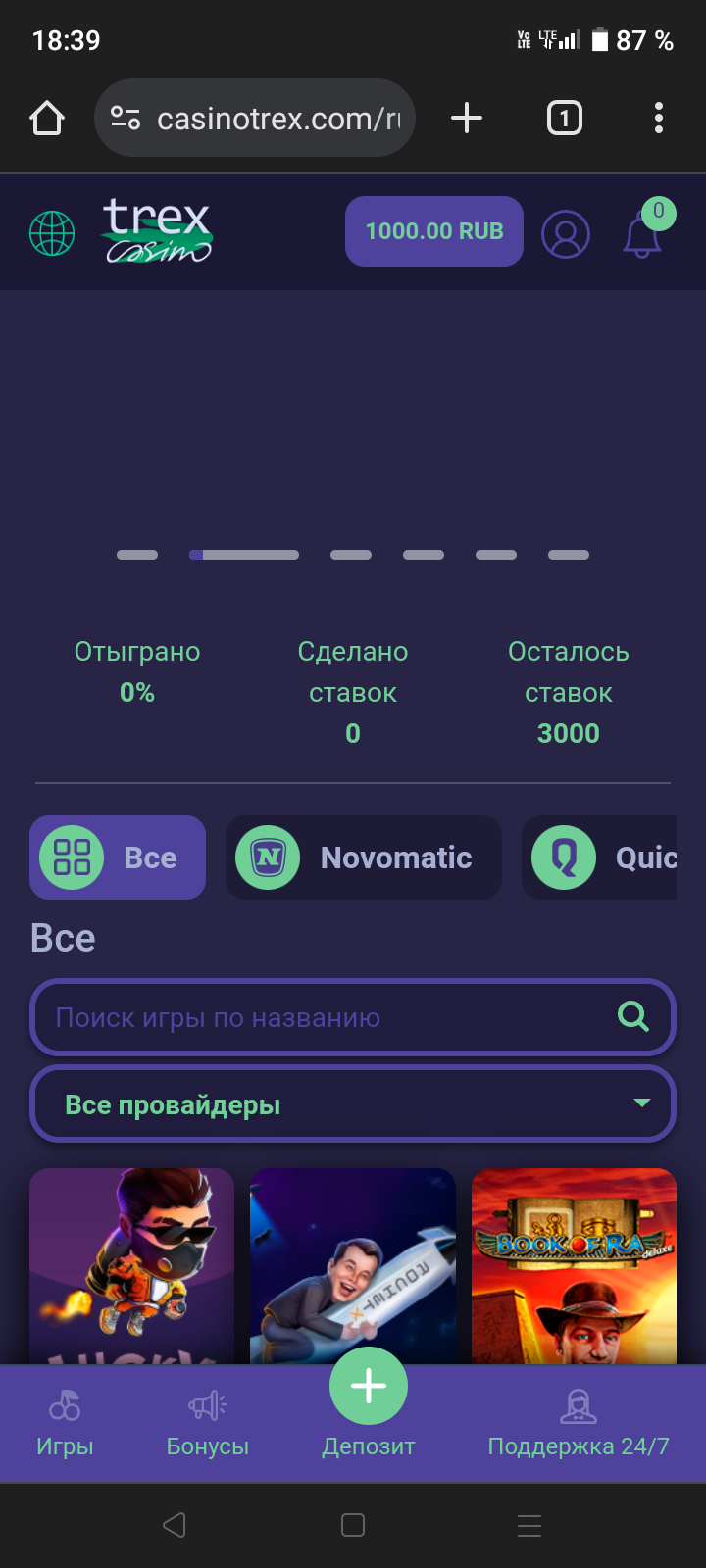The image size is (706, 1568).
Task: Select the Novomatic provider chip
Action: click(x=364, y=857)
